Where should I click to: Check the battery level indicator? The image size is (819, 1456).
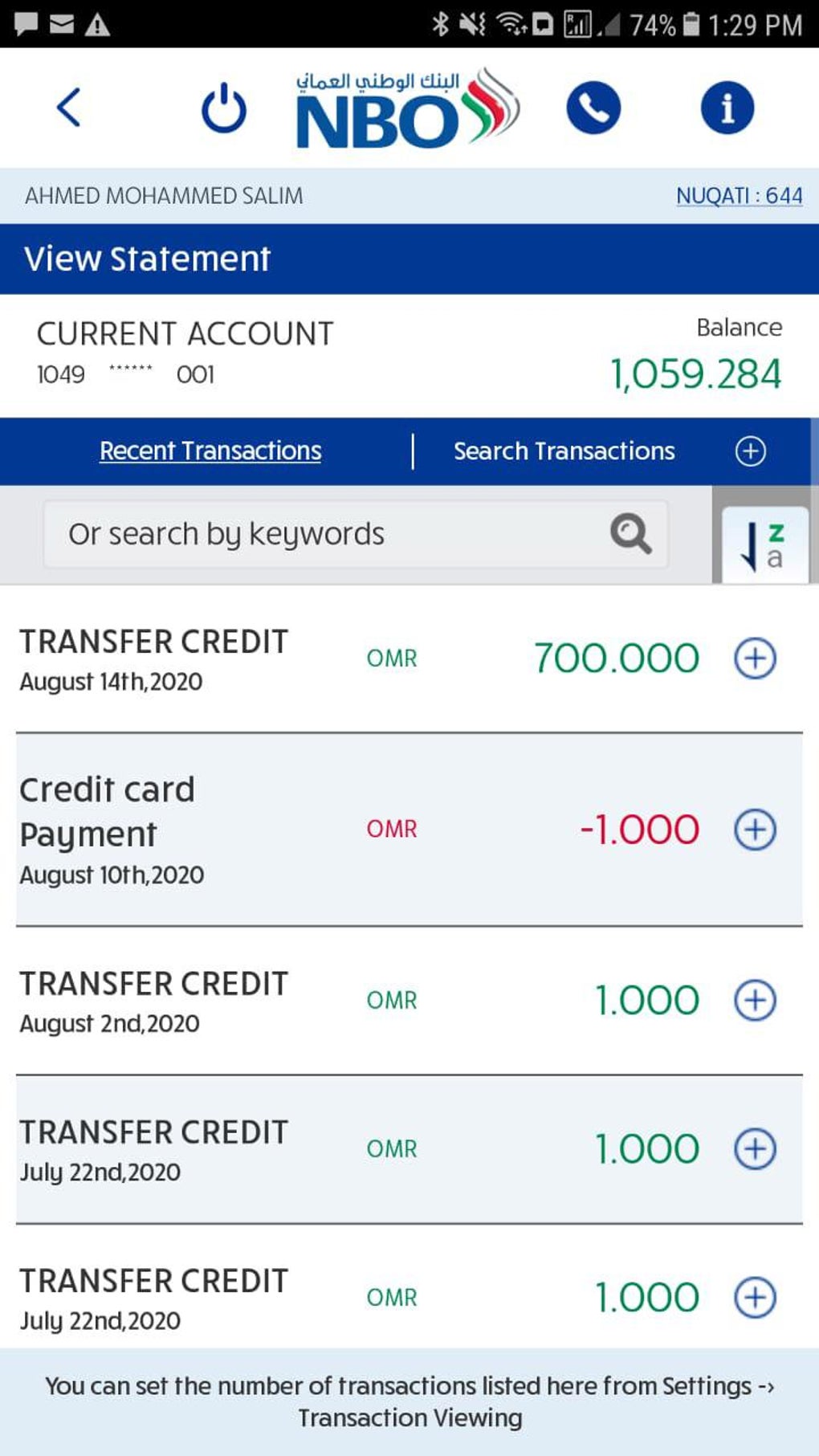coord(690,24)
